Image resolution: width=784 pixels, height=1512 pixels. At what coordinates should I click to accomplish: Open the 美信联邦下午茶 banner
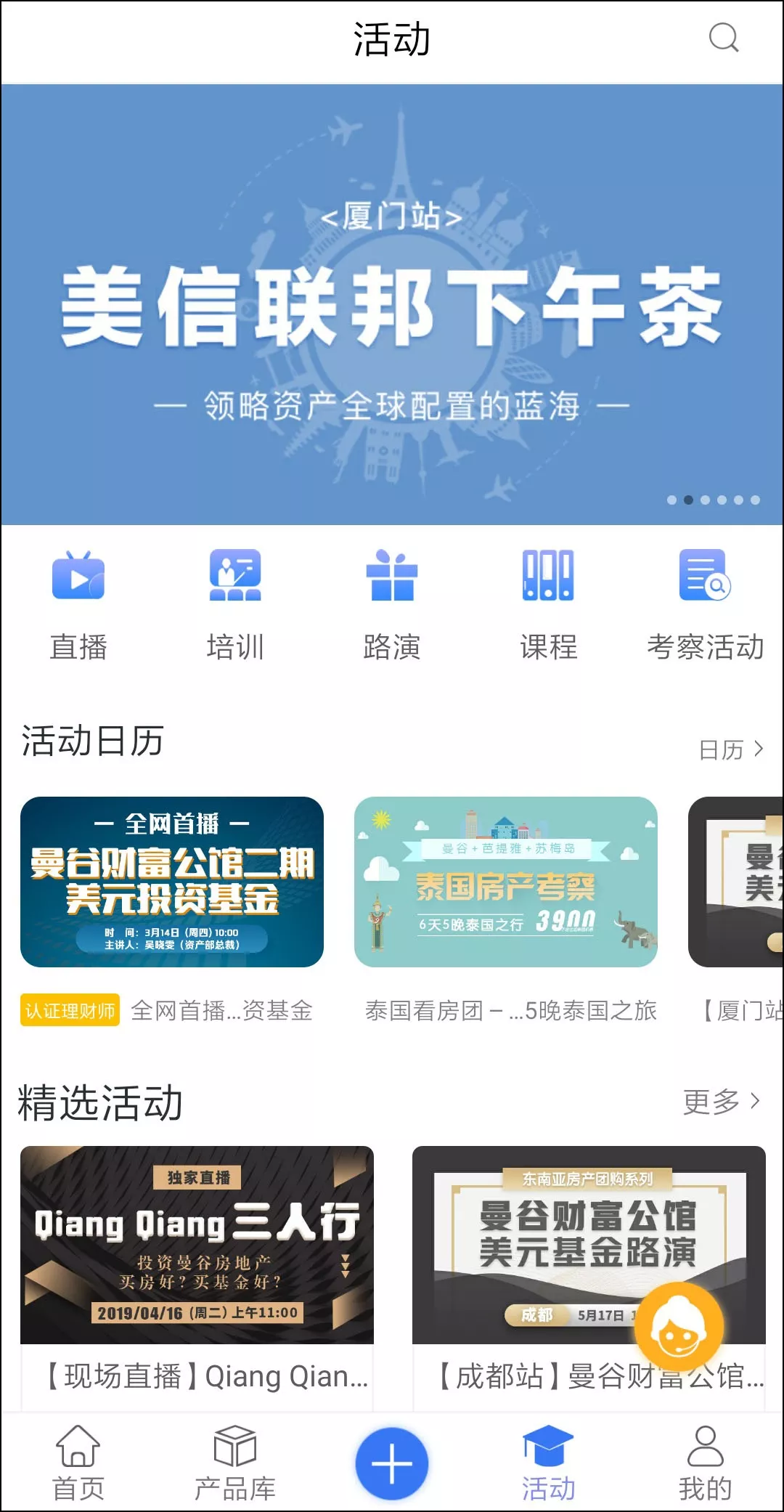[x=392, y=305]
